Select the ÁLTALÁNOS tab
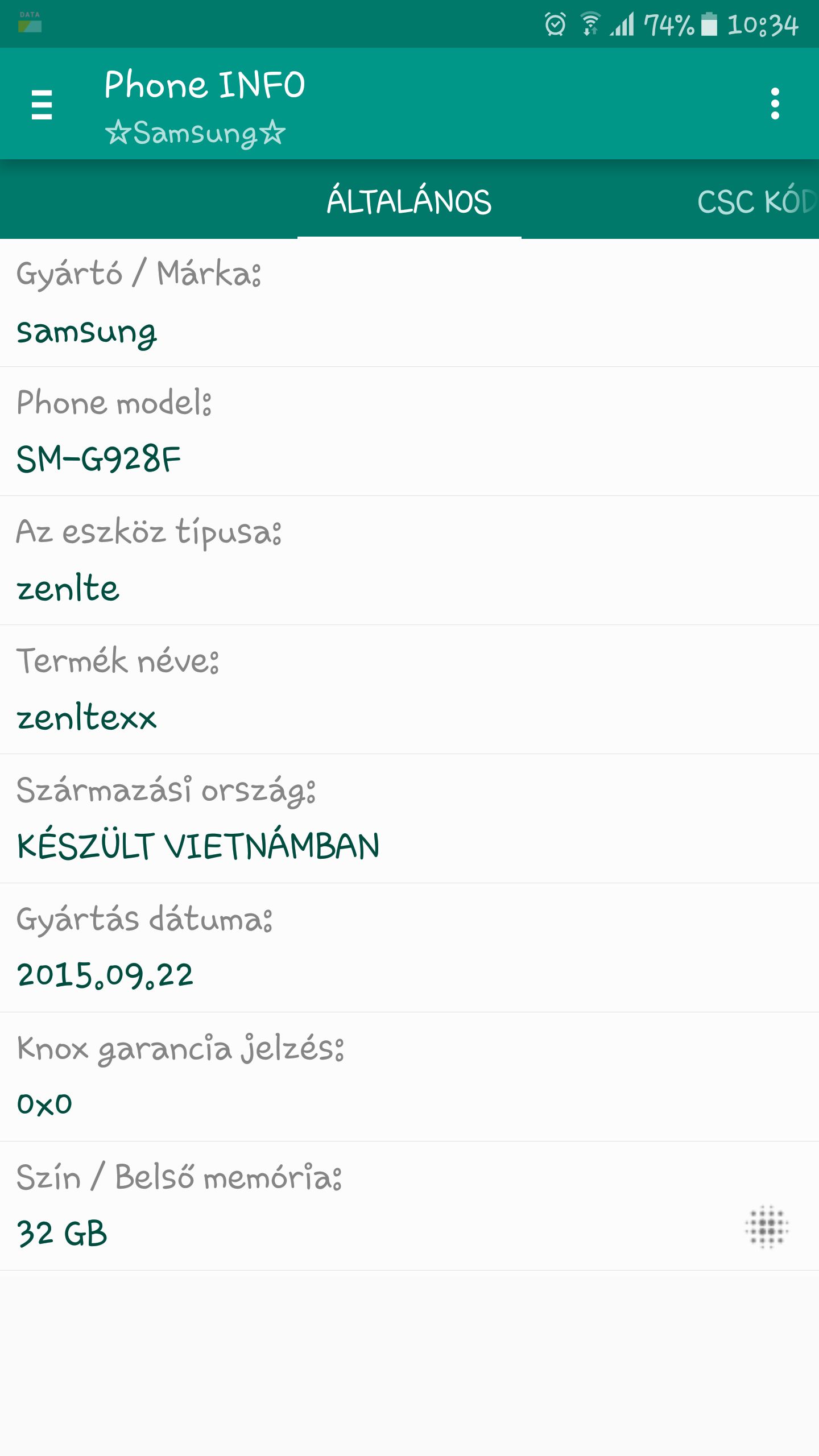Viewport: 819px width, 1456px height. [x=409, y=200]
